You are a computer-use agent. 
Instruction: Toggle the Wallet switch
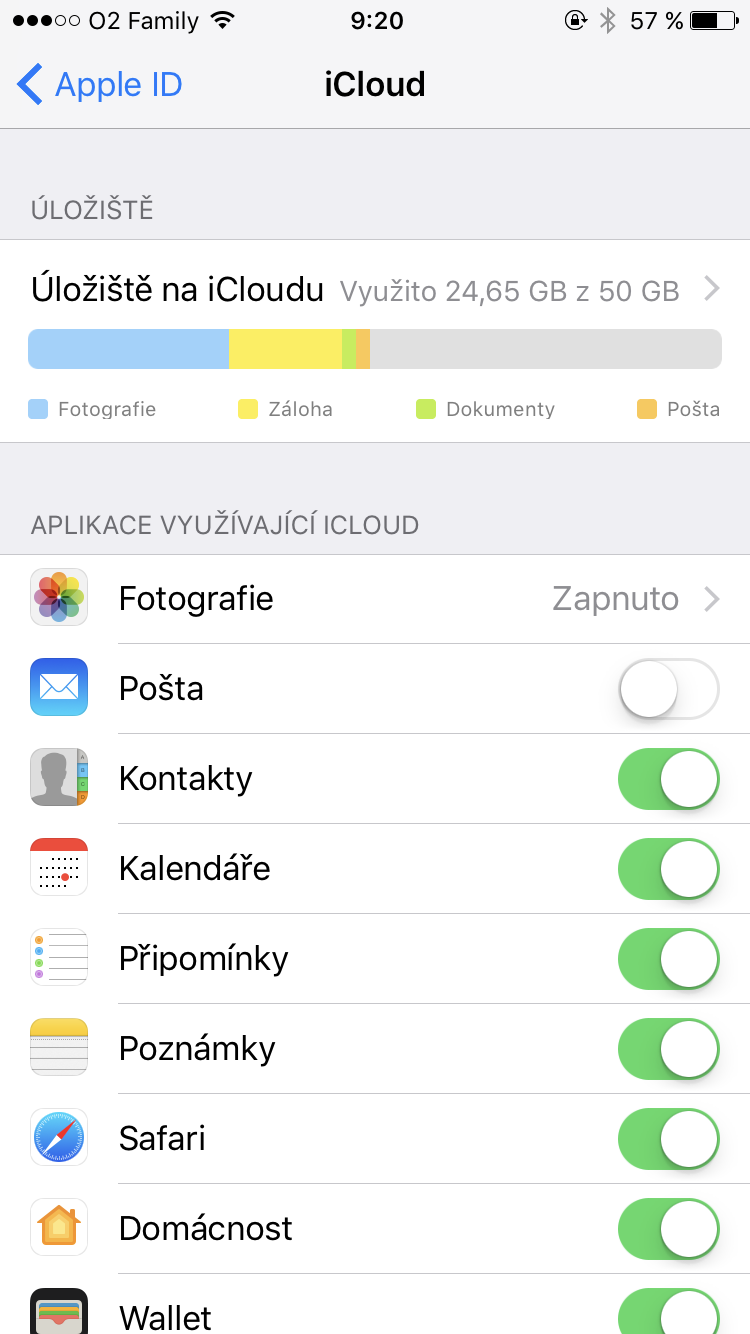(x=668, y=1312)
